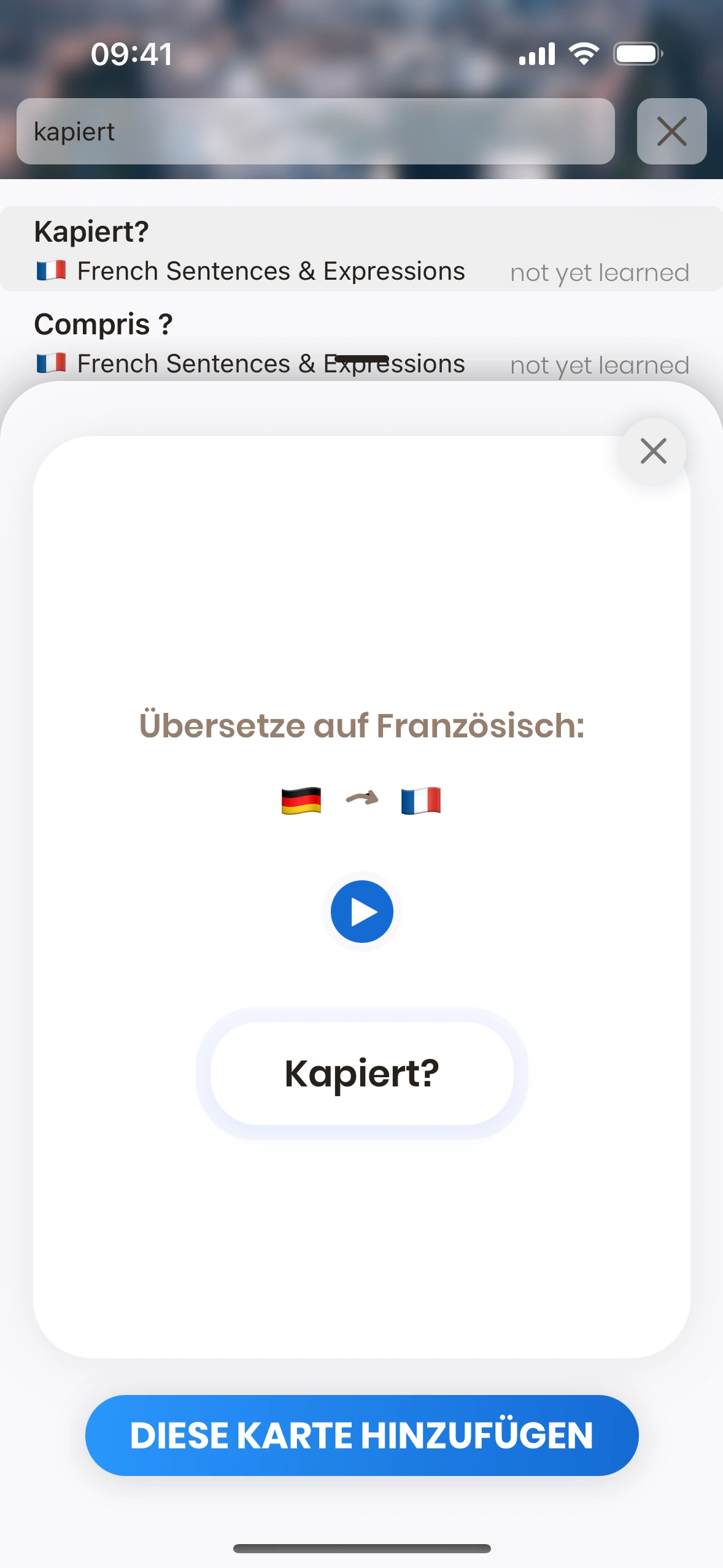
Task: Play the card audio
Action: pyautogui.click(x=361, y=912)
